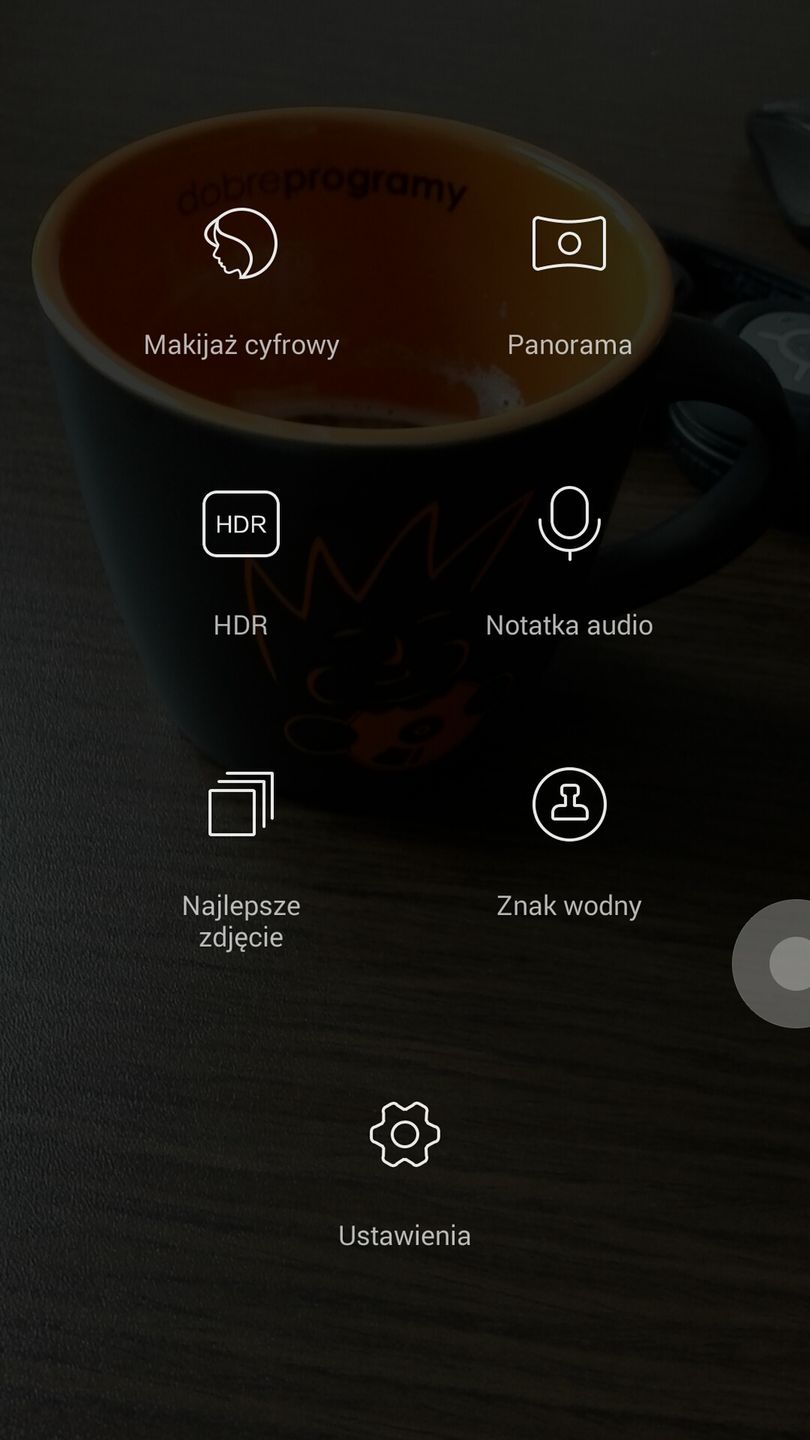This screenshot has height=1440, width=810.
Task: Tap the Notatka audio label
Action: tap(568, 625)
